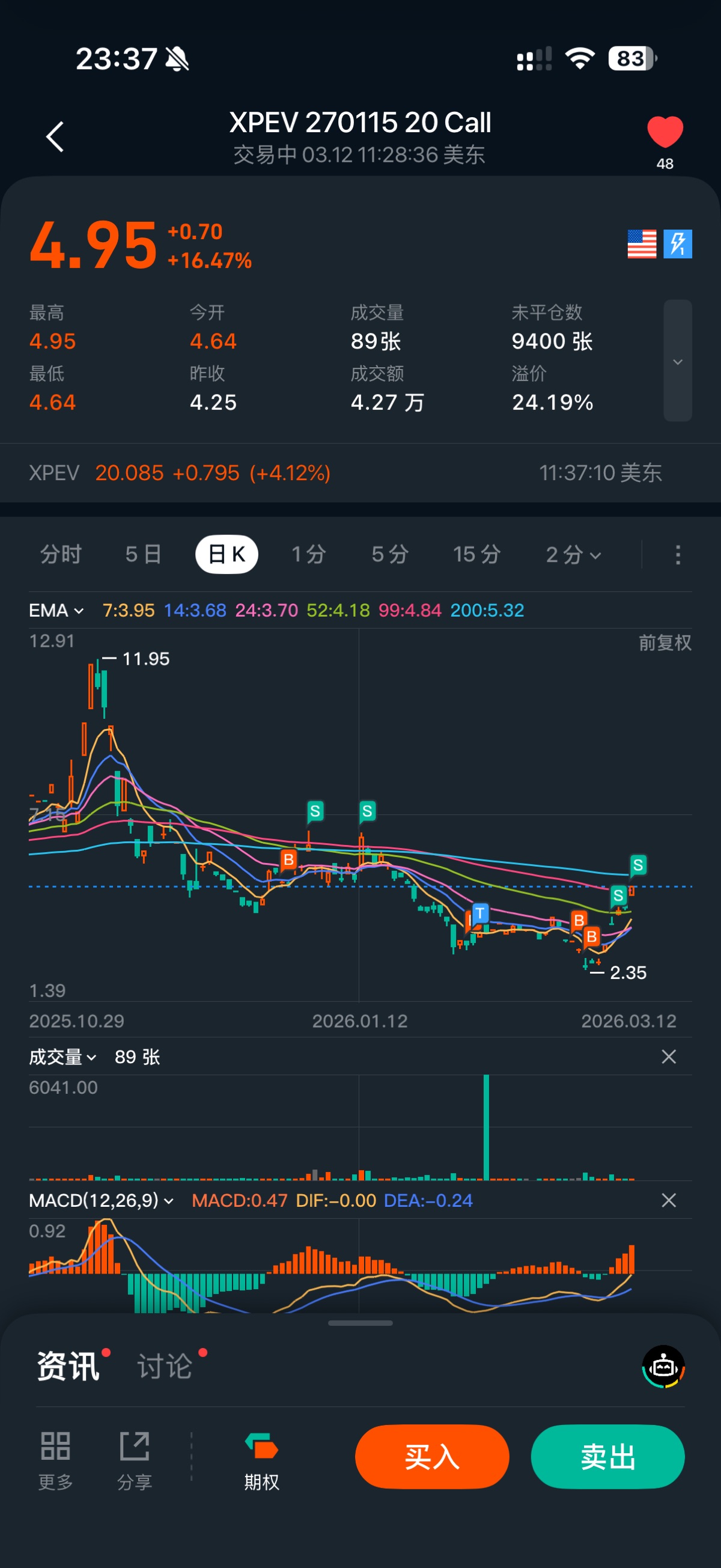Tap the orange 买入 buy button
The image size is (721, 1568).
(432, 1457)
